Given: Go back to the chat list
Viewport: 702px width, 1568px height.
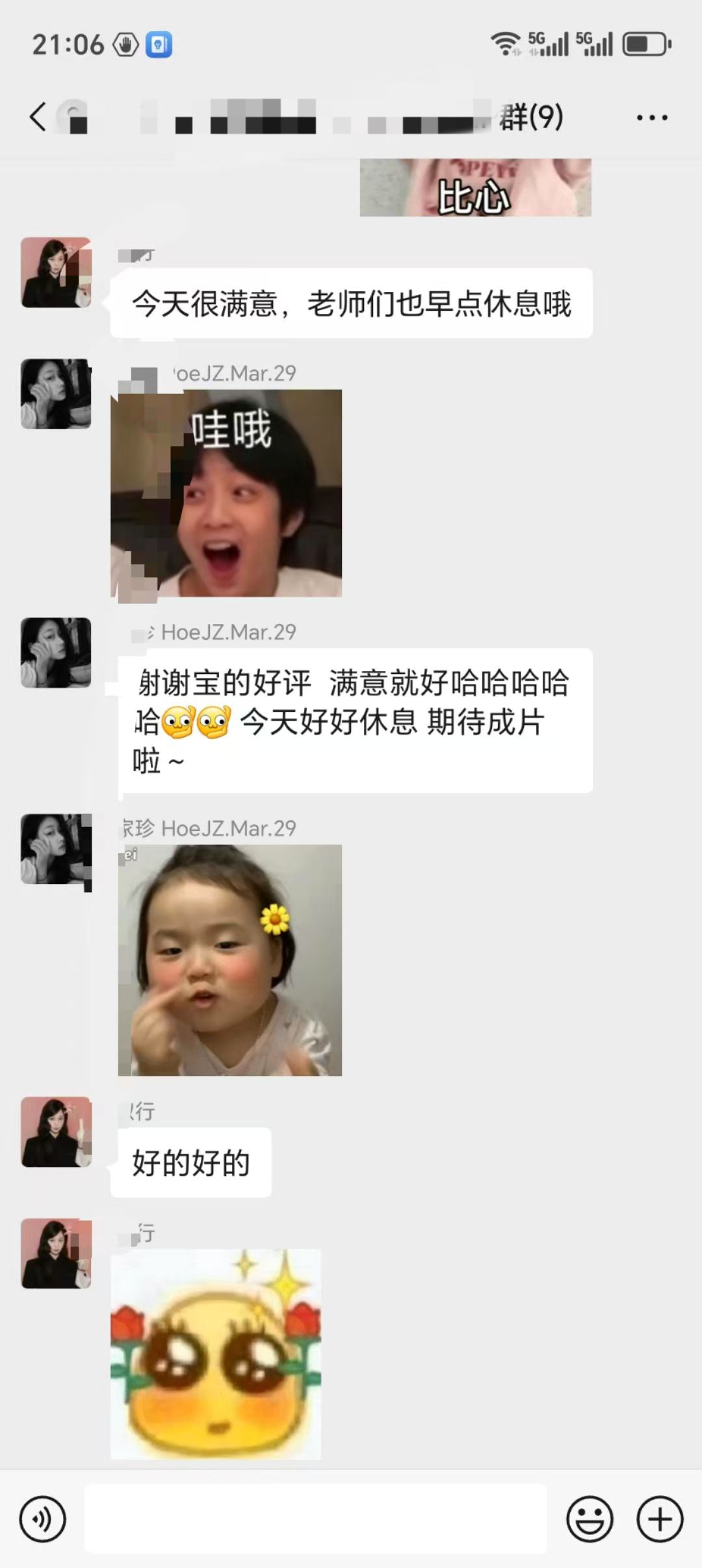Looking at the screenshot, I should (38, 117).
